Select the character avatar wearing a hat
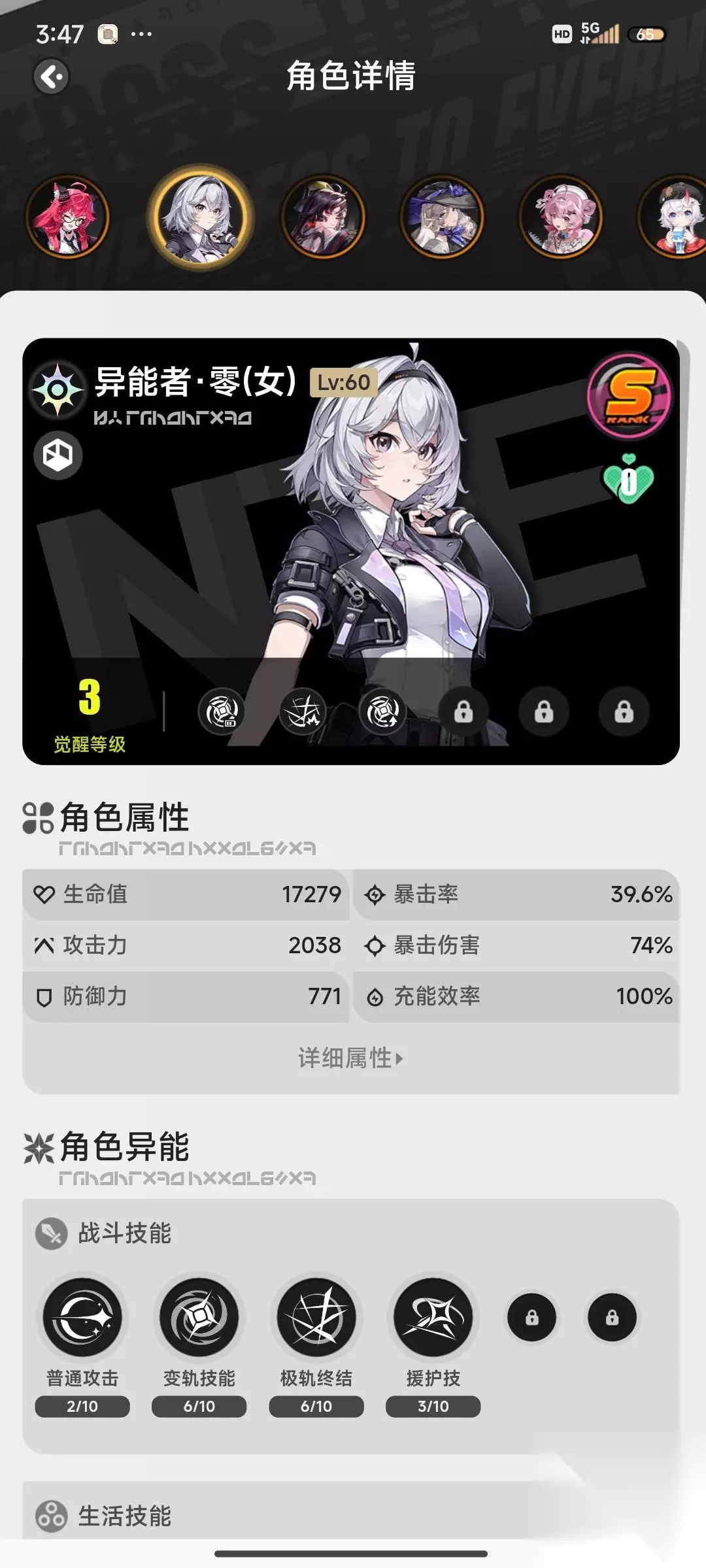Image resolution: width=706 pixels, height=1568 pixels. (441, 217)
